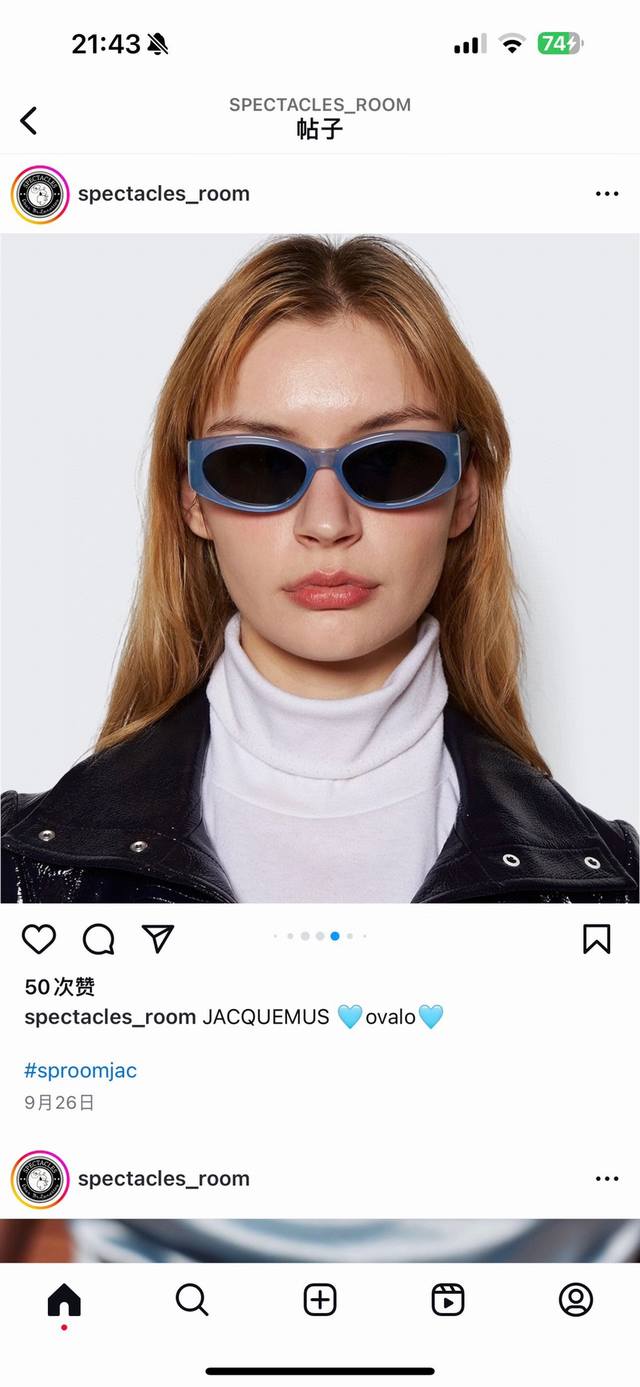The image size is (640, 1387).
Task: View the 50 likes list
Action: click(x=59, y=987)
